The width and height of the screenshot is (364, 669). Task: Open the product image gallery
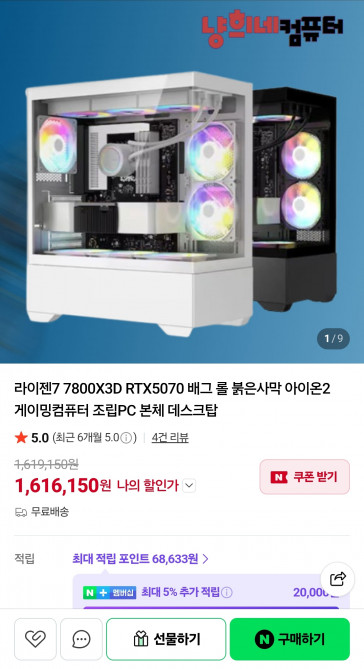(182, 182)
